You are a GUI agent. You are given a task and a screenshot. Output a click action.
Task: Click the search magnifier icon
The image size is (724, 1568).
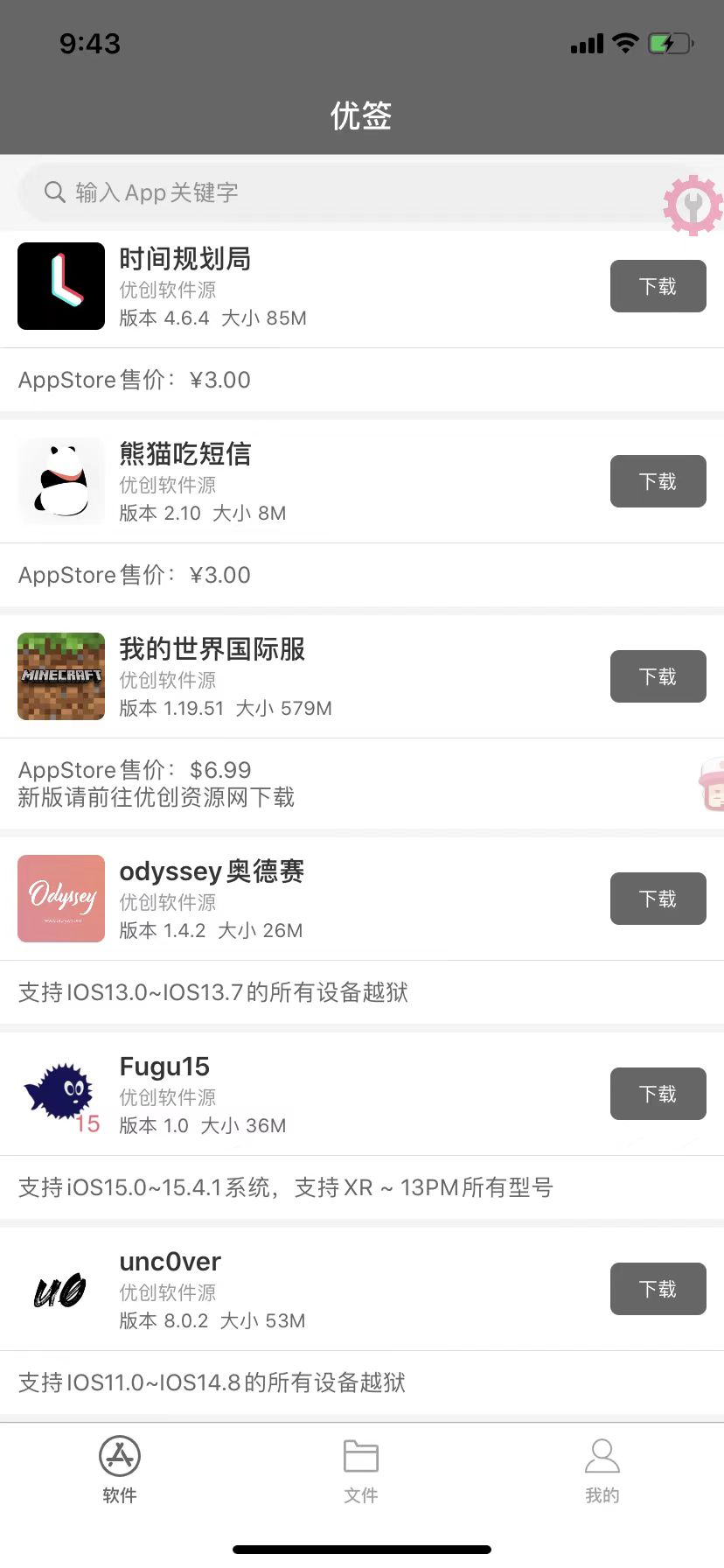[x=54, y=192]
